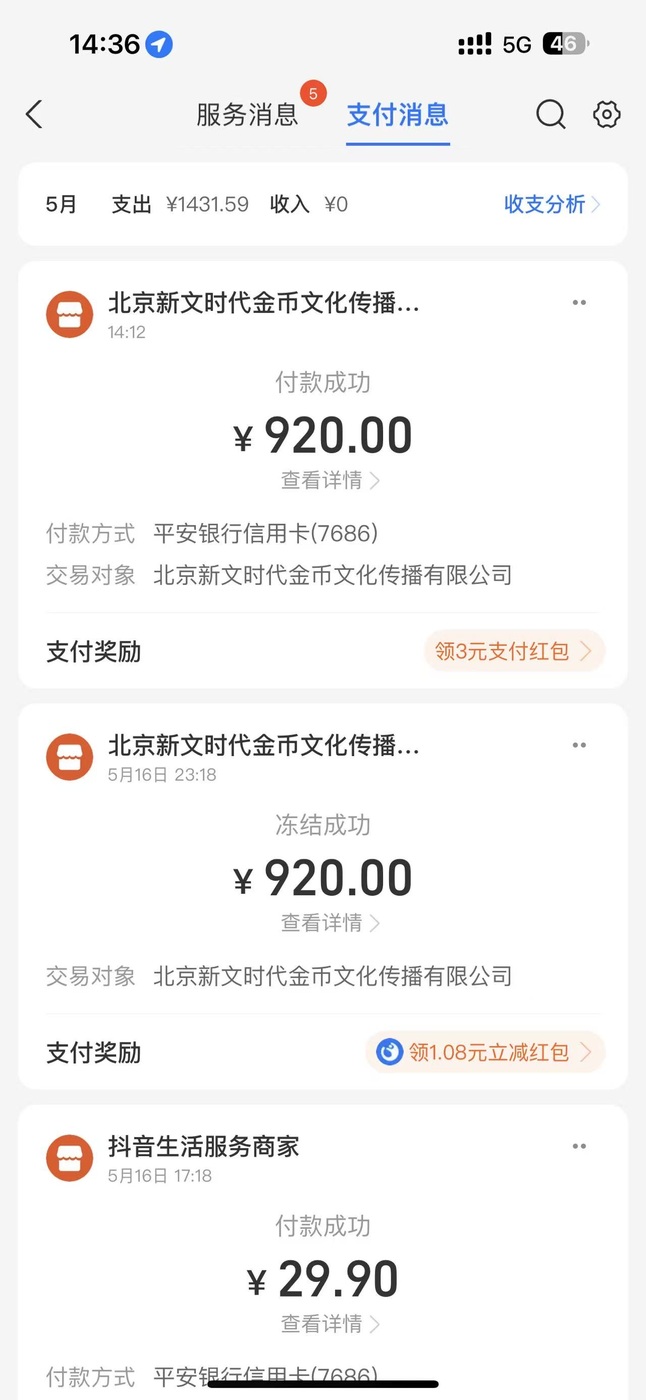
Task: Open the more options dots on the 14:12 payment card
Action: (x=579, y=303)
